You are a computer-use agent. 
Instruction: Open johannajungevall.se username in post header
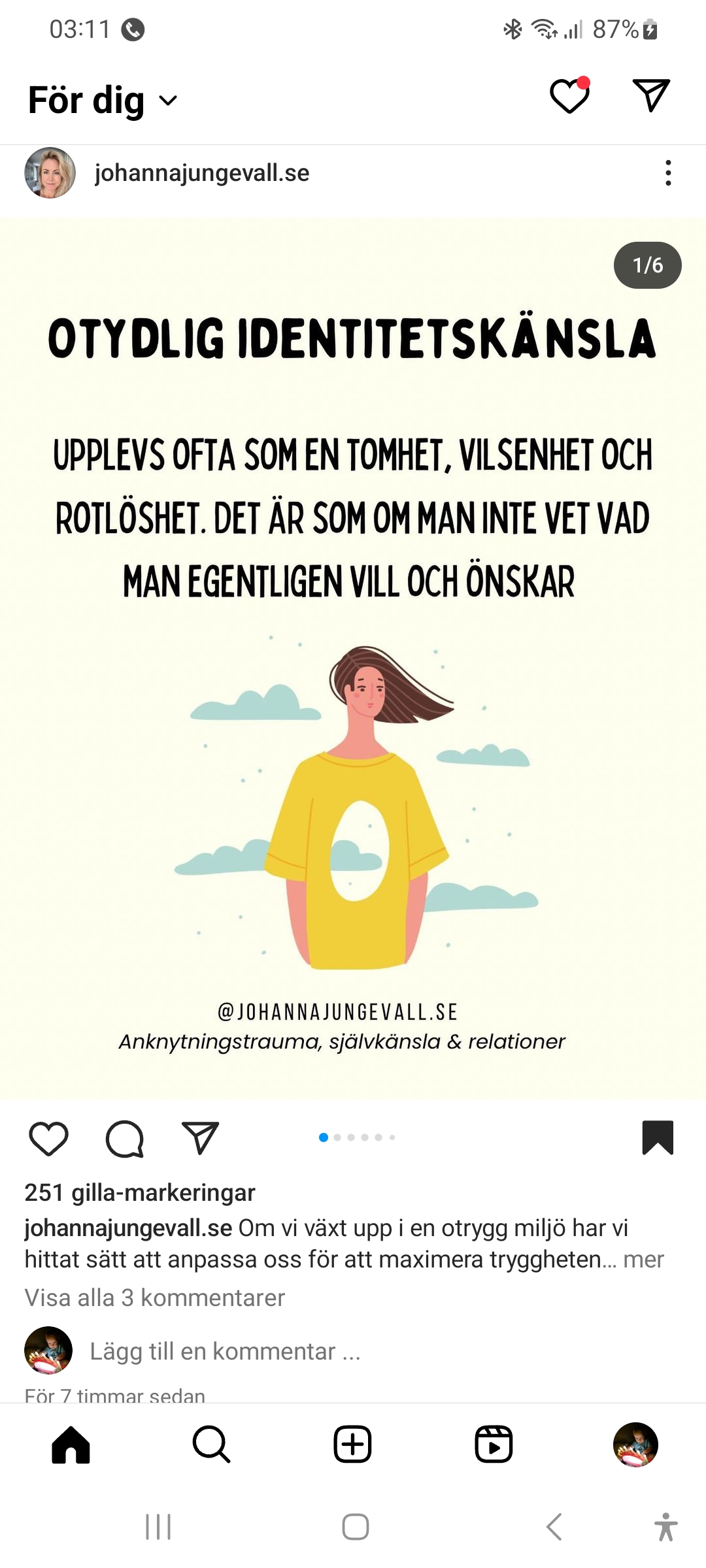point(202,173)
